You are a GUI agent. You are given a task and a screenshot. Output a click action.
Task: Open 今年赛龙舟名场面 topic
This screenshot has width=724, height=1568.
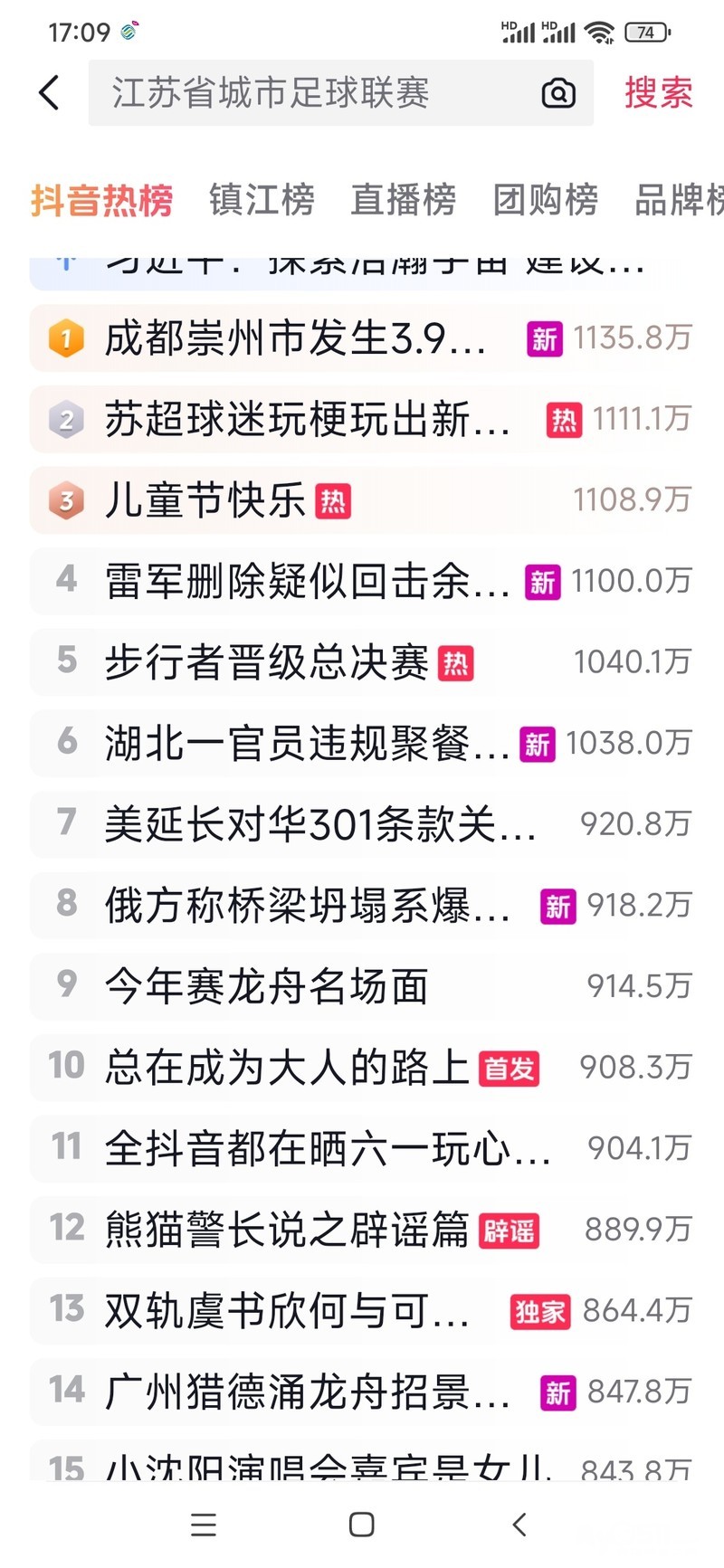coord(267,986)
